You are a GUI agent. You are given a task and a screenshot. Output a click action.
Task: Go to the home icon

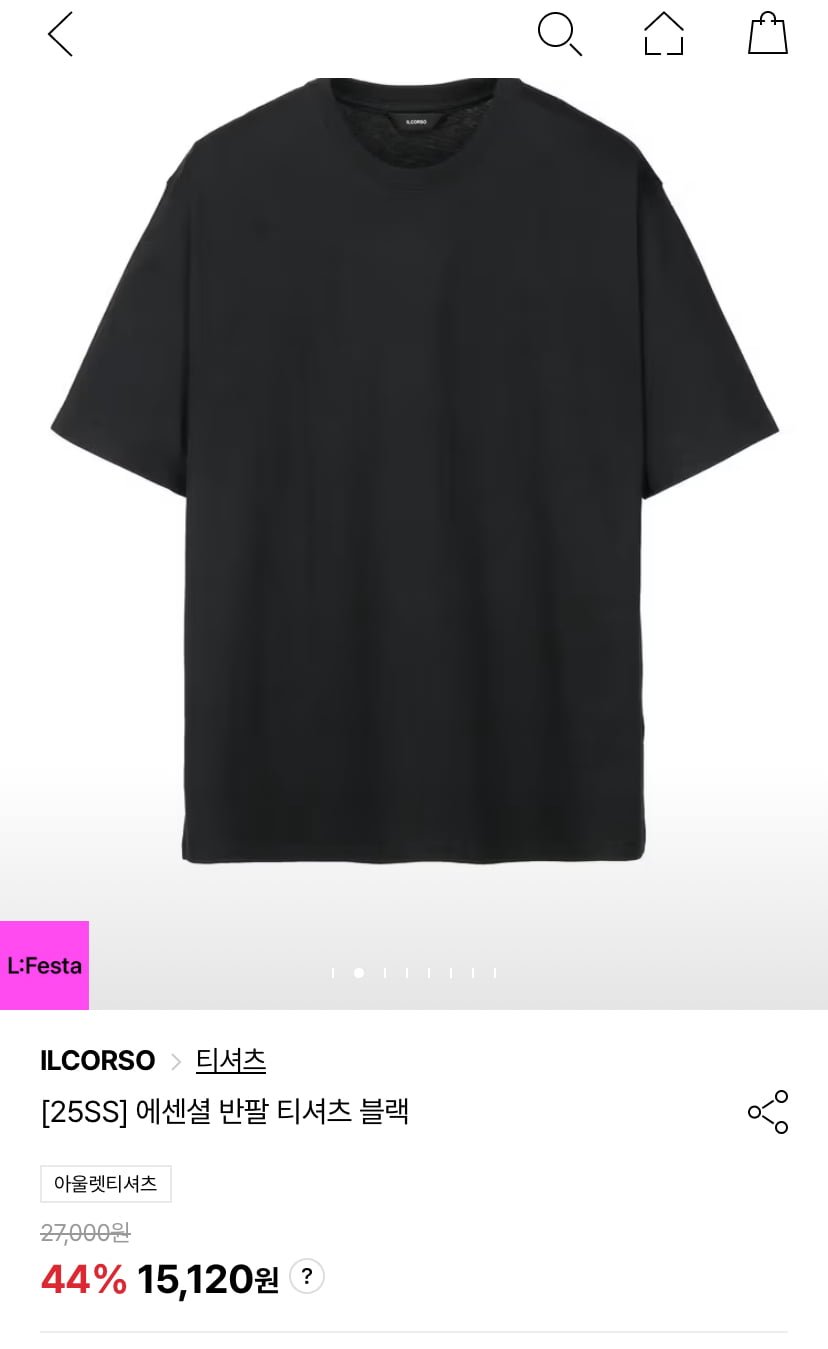pyautogui.click(x=664, y=34)
